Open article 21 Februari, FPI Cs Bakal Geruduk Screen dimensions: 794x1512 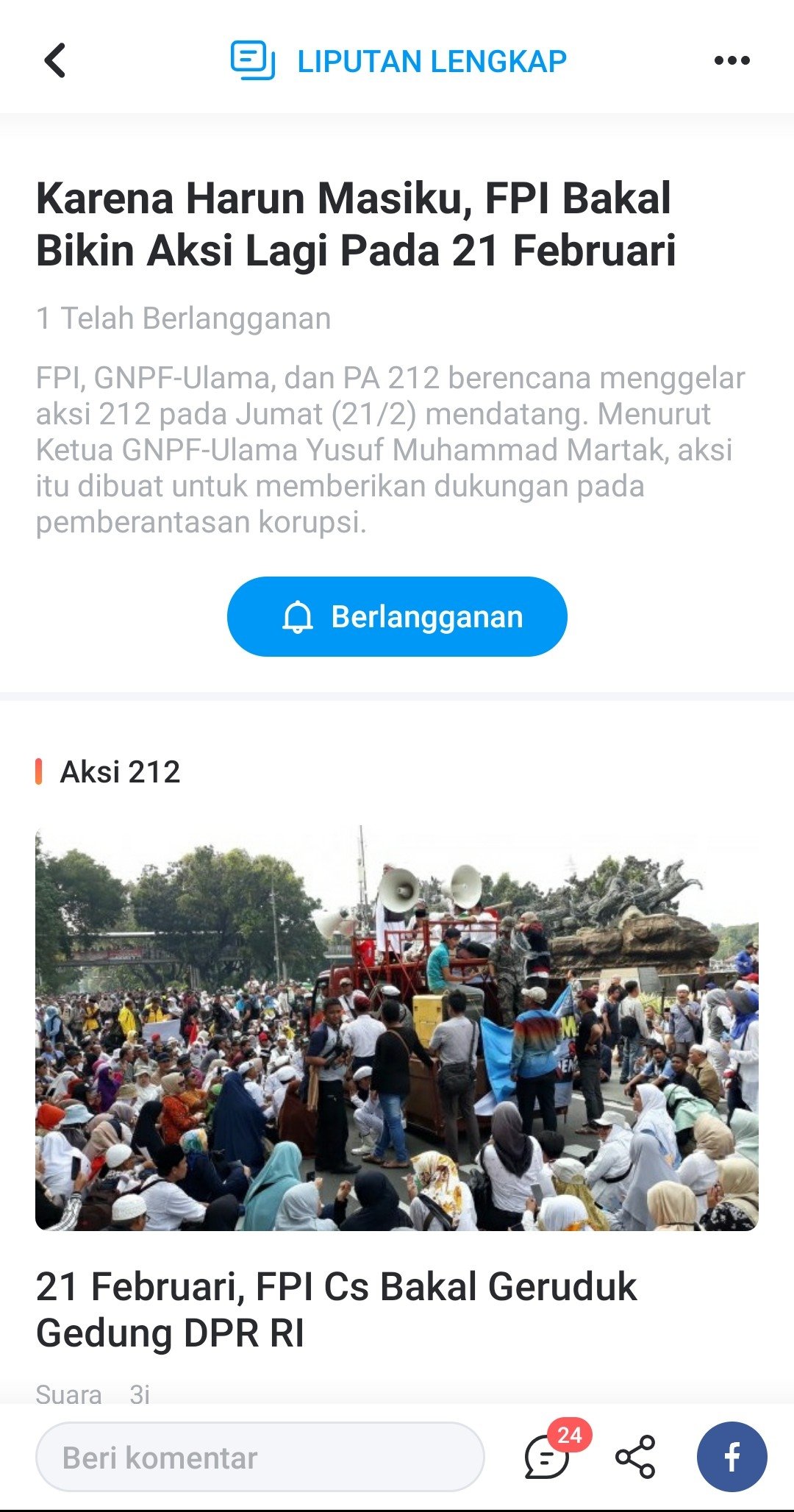pyautogui.click(x=336, y=1310)
